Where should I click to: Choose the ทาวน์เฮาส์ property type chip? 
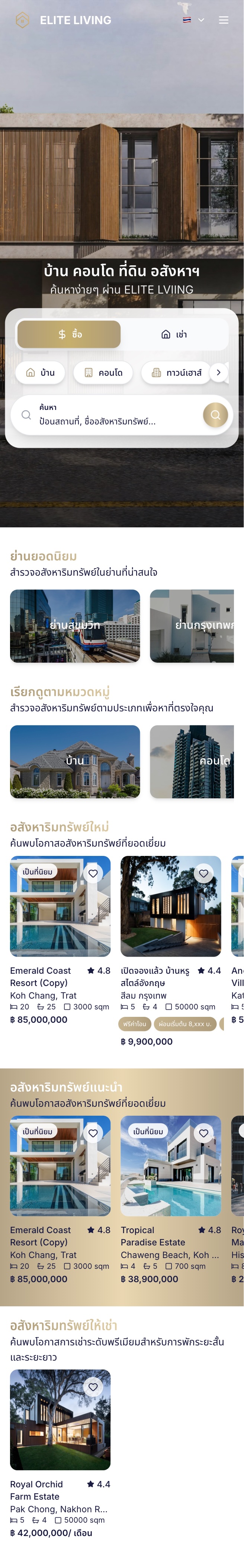(176, 372)
